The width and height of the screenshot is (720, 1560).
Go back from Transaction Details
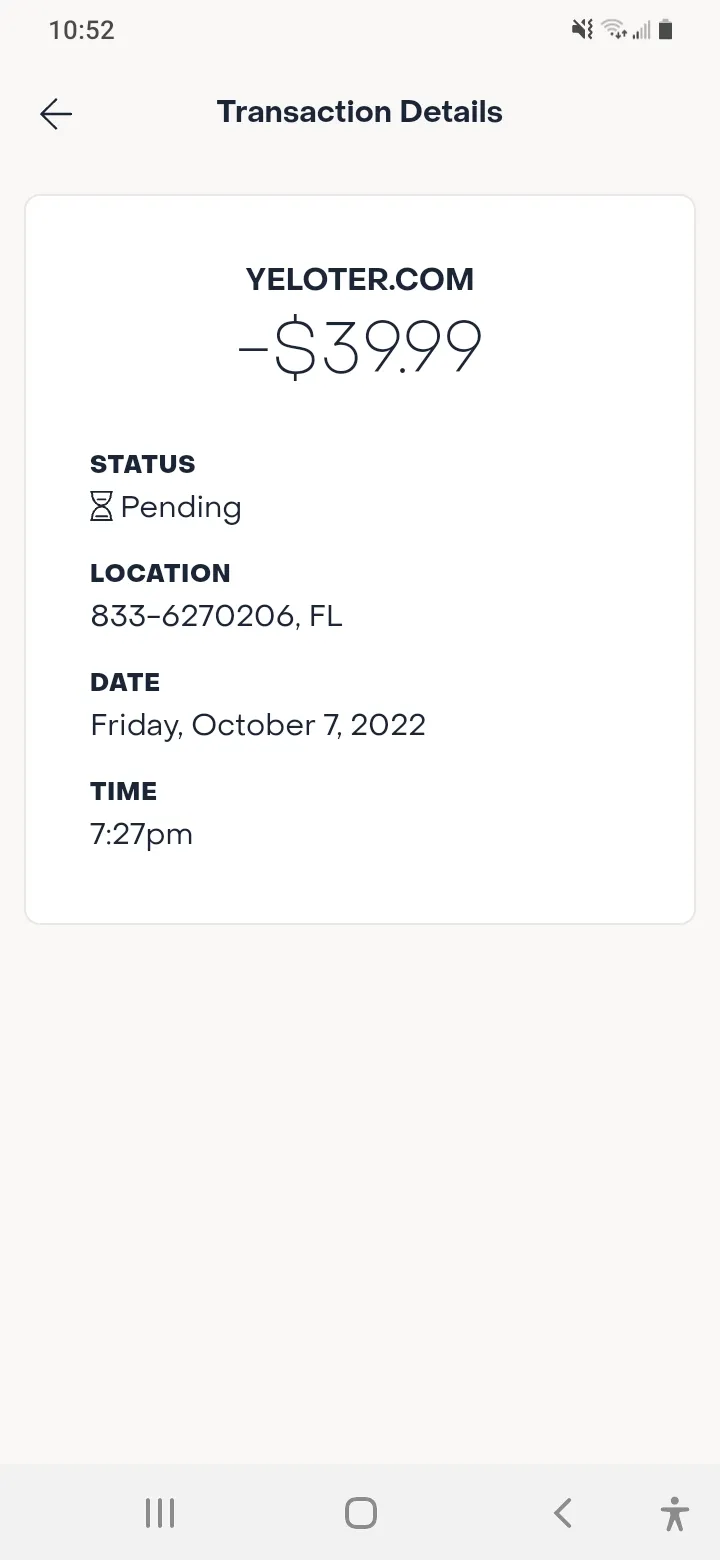point(56,114)
